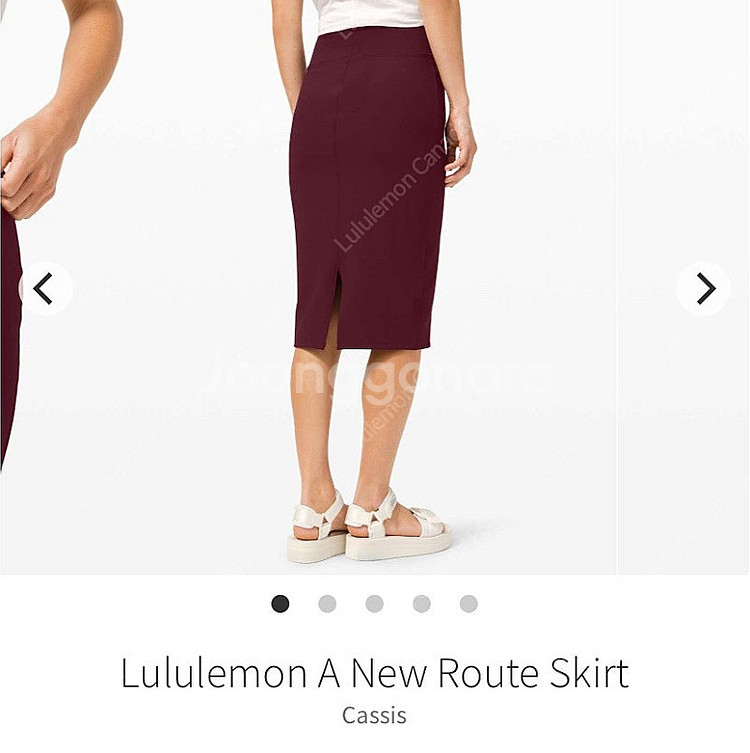Go to the previous product photo

point(44,289)
